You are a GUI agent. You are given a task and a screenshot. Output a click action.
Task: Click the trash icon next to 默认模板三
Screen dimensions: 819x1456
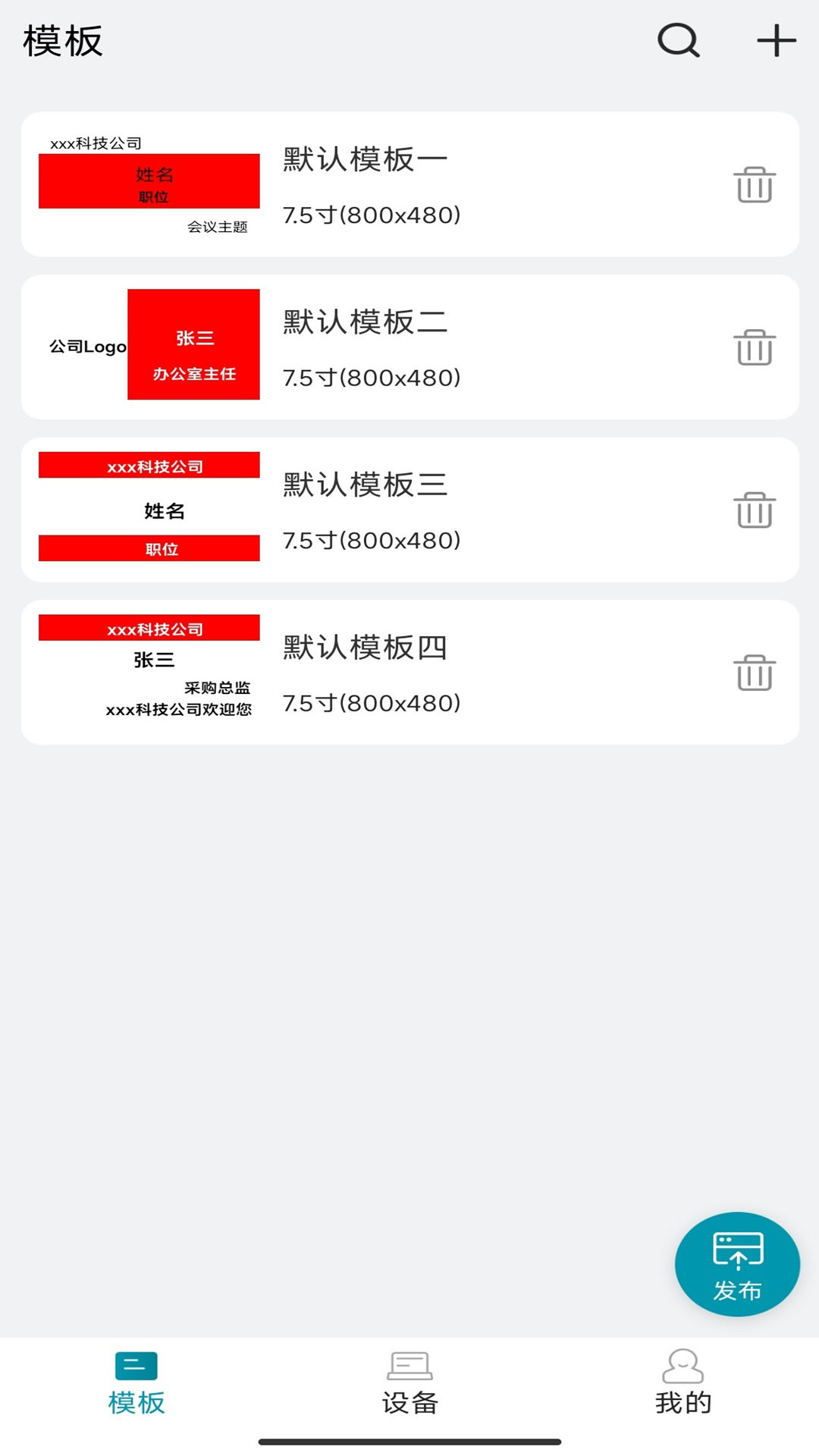(755, 510)
